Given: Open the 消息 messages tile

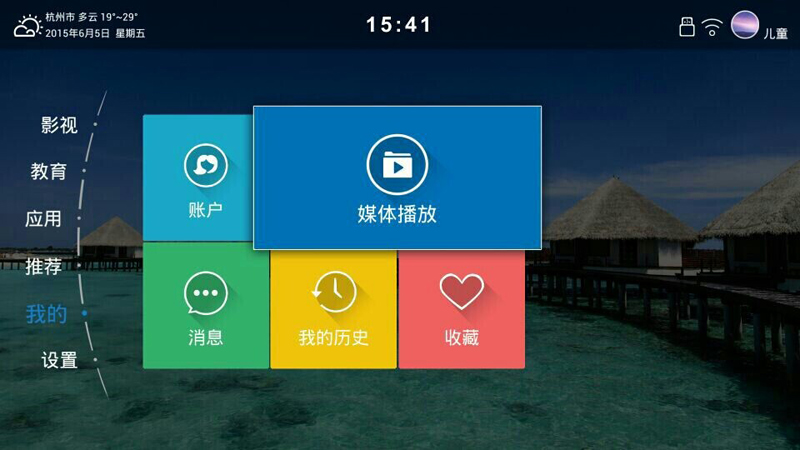Looking at the screenshot, I should (x=205, y=306).
